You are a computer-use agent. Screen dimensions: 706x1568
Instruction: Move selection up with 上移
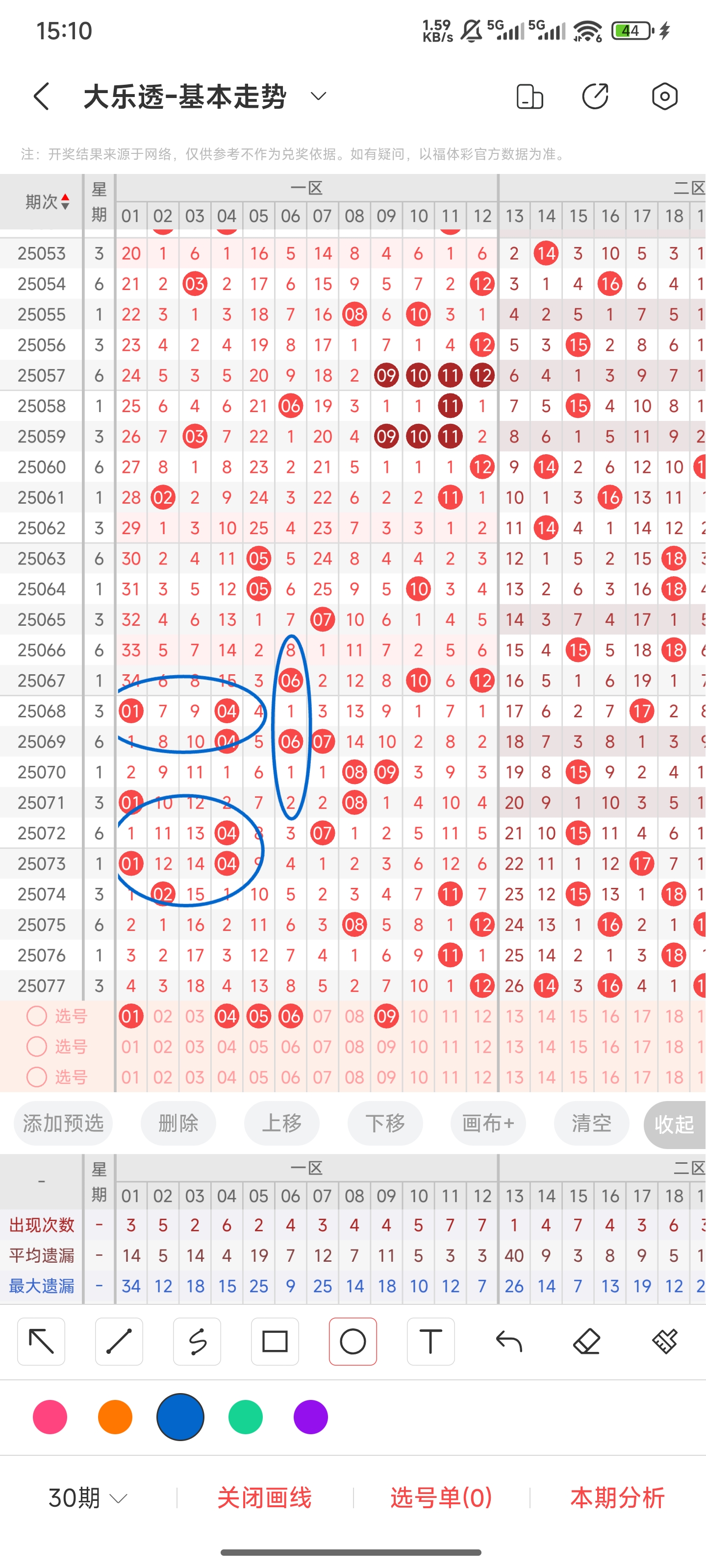[281, 1123]
